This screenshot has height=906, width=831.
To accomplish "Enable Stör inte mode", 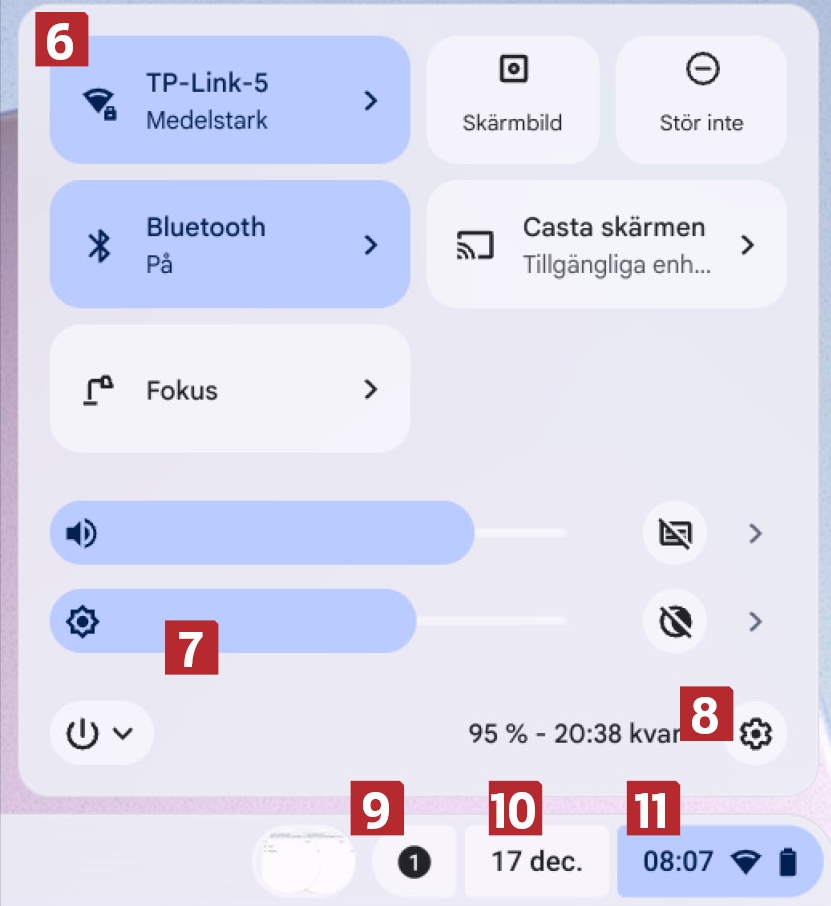I will coord(701,100).
